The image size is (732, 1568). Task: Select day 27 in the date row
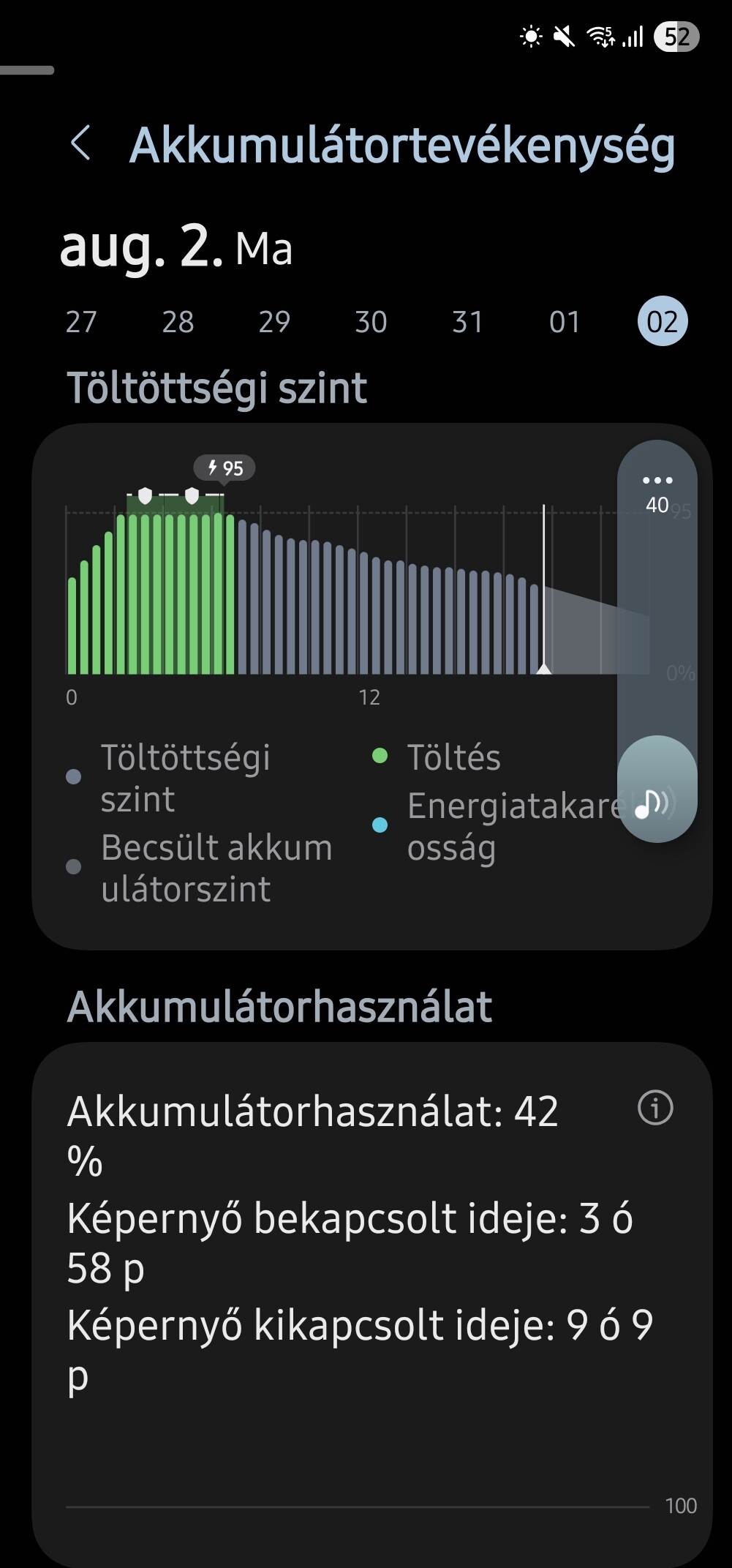coord(81,322)
